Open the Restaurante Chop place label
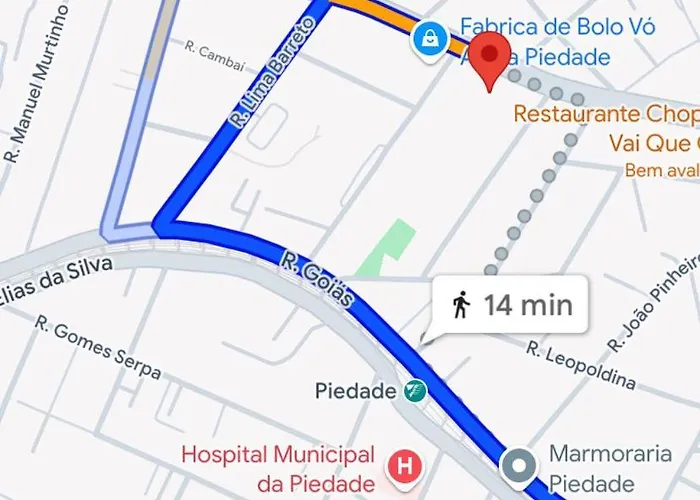 (x=605, y=113)
